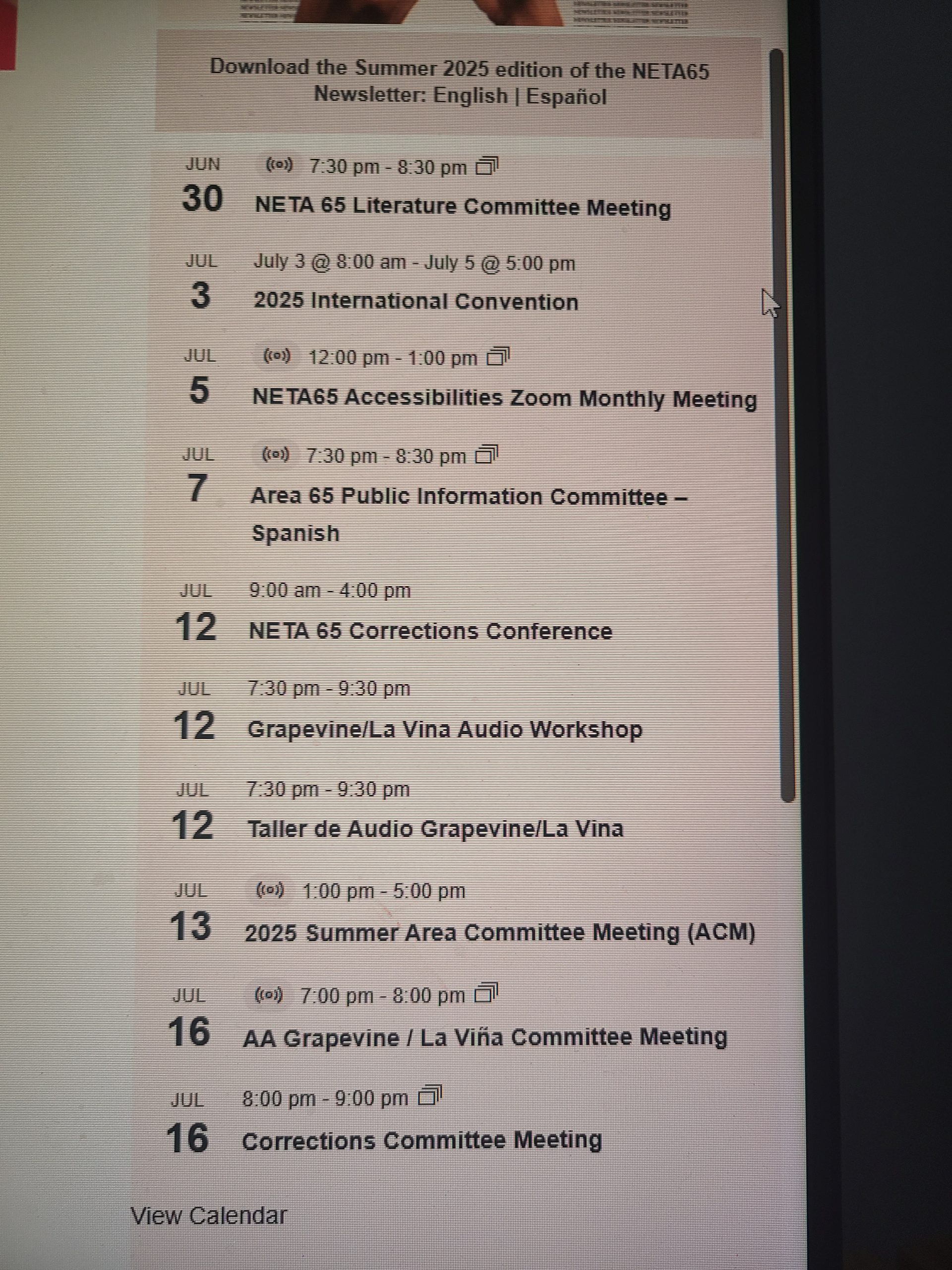The height and width of the screenshot is (1270, 952).
Task: Open Area 65 Public Information Committee – Spanish
Action: coord(468,497)
